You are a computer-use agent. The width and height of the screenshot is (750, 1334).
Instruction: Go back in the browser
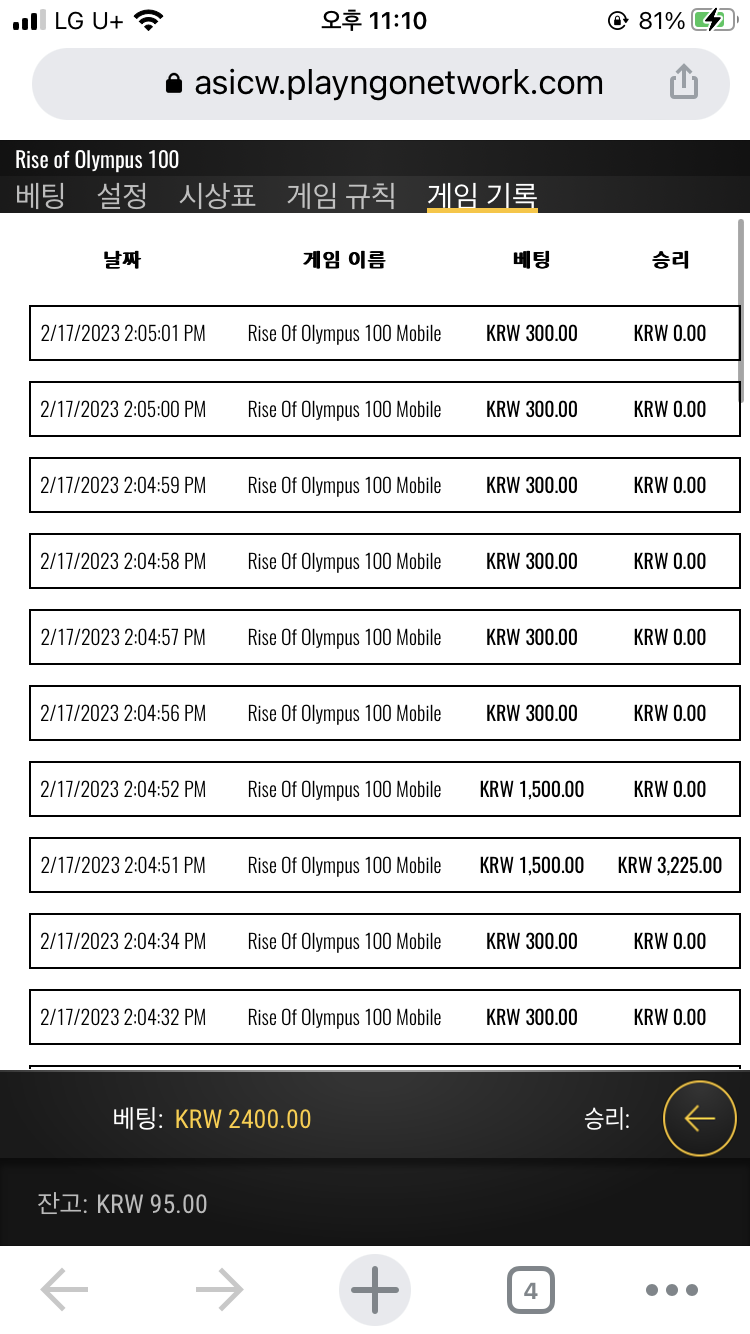click(64, 1291)
